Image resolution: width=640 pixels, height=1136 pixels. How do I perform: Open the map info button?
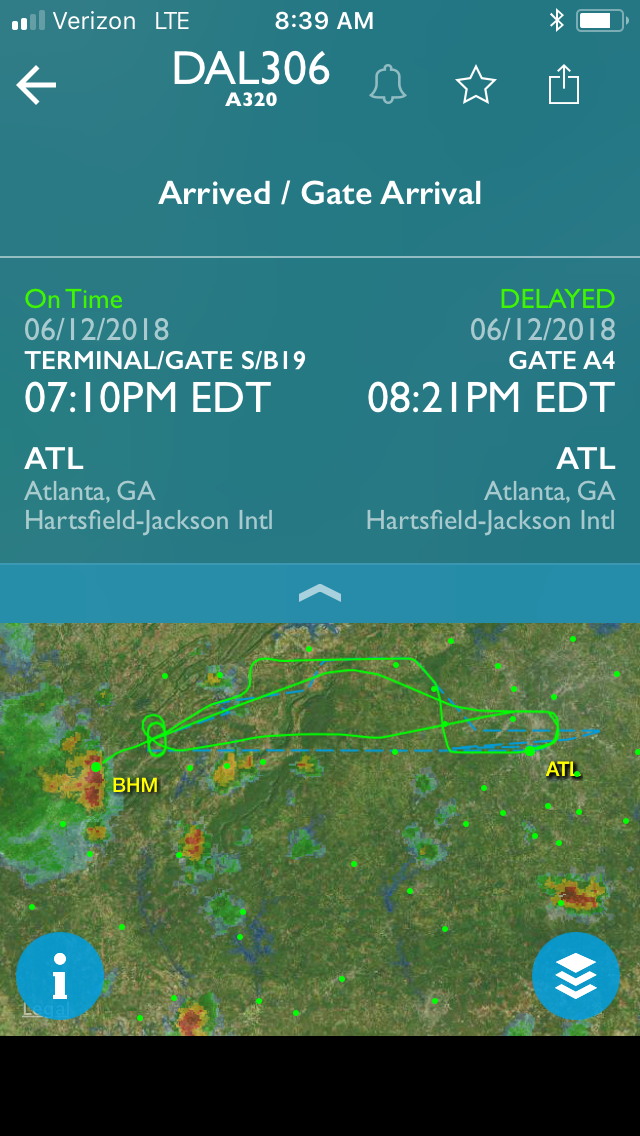pyautogui.click(x=60, y=976)
